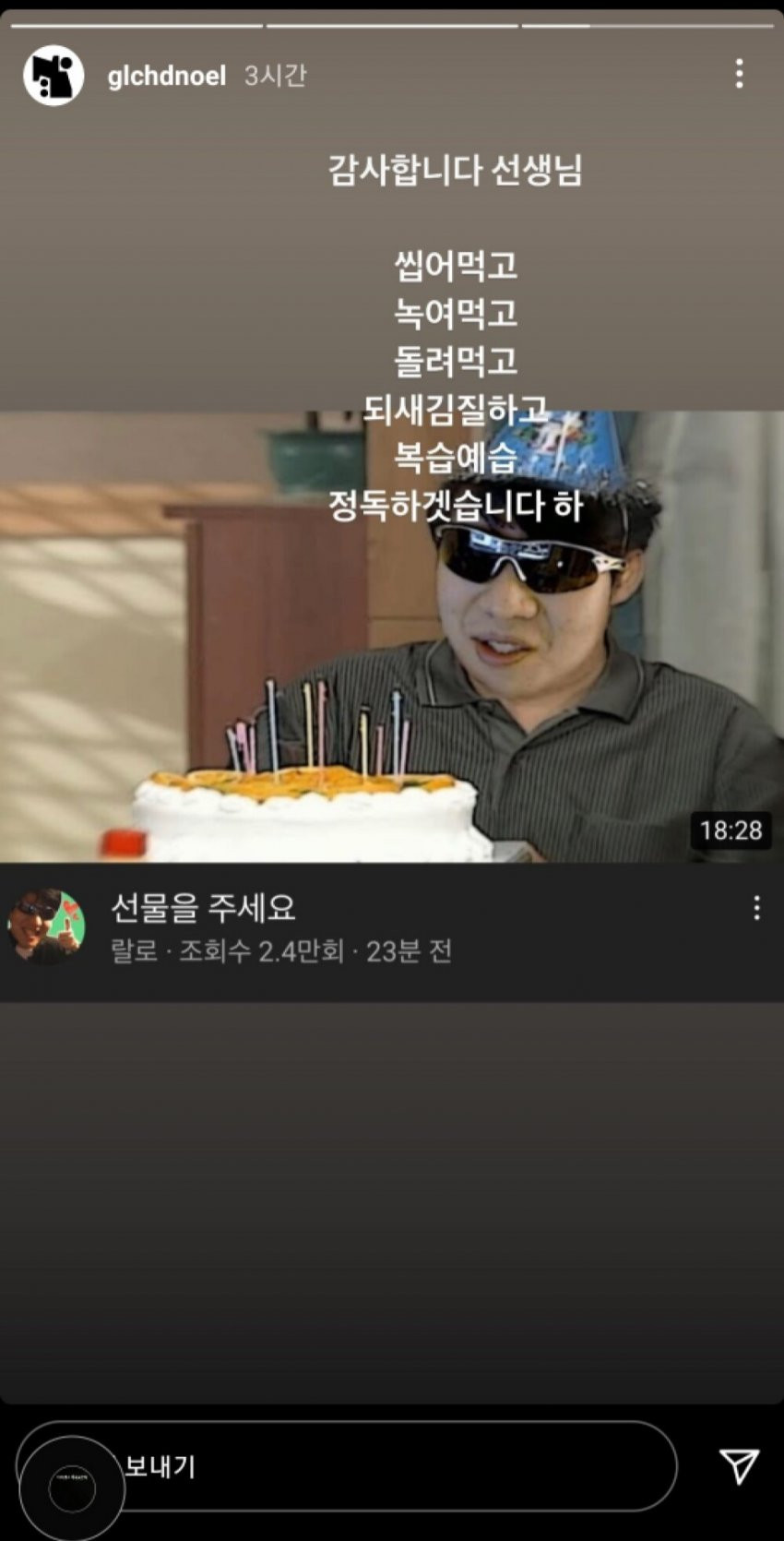Tap the glchdnoel username

pos(166,76)
